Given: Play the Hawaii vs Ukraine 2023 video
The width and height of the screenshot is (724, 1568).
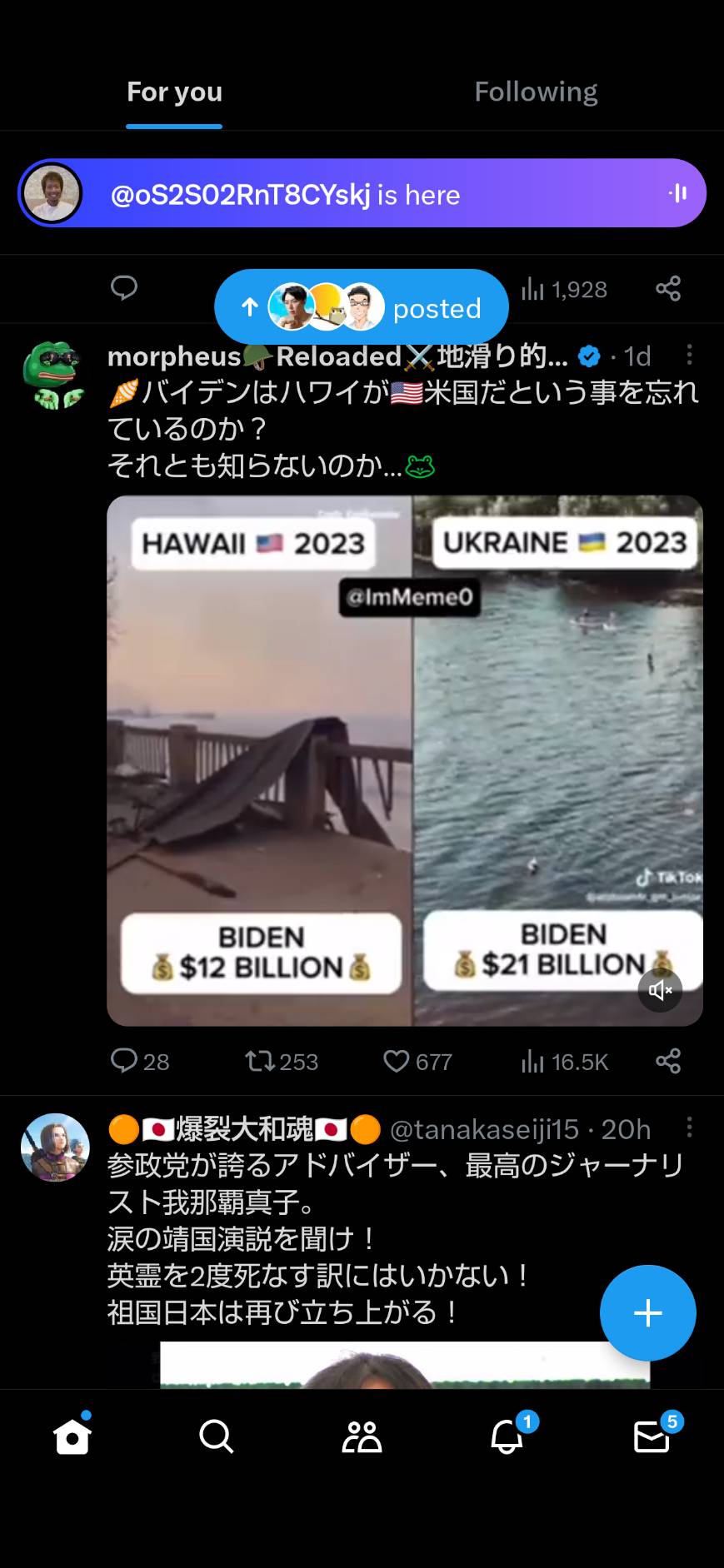Looking at the screenshot, I should (405, 760).
